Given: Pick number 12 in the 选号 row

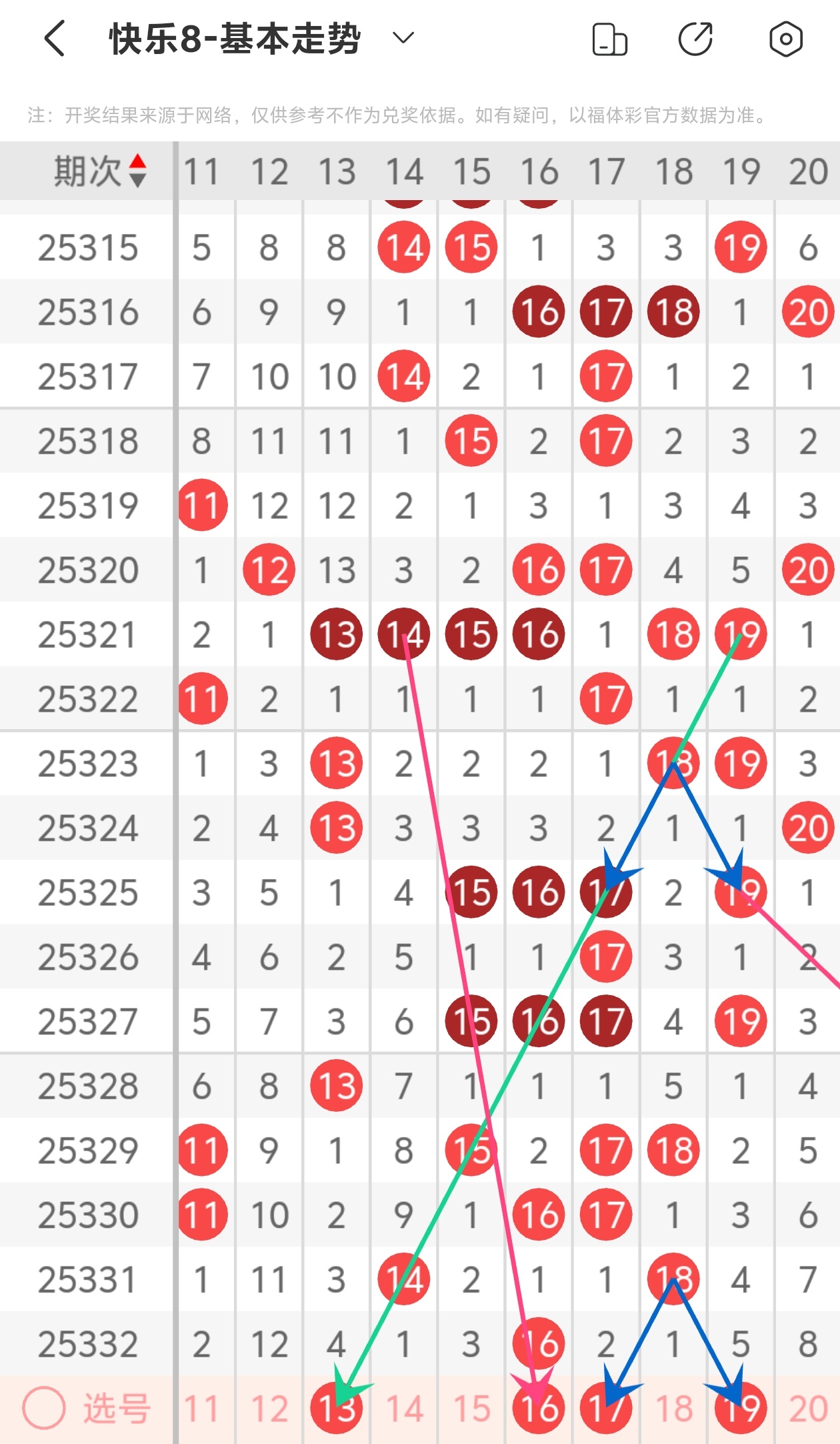Looking at the screenshot, I should pyautogui.click(x=269, y=1409).
